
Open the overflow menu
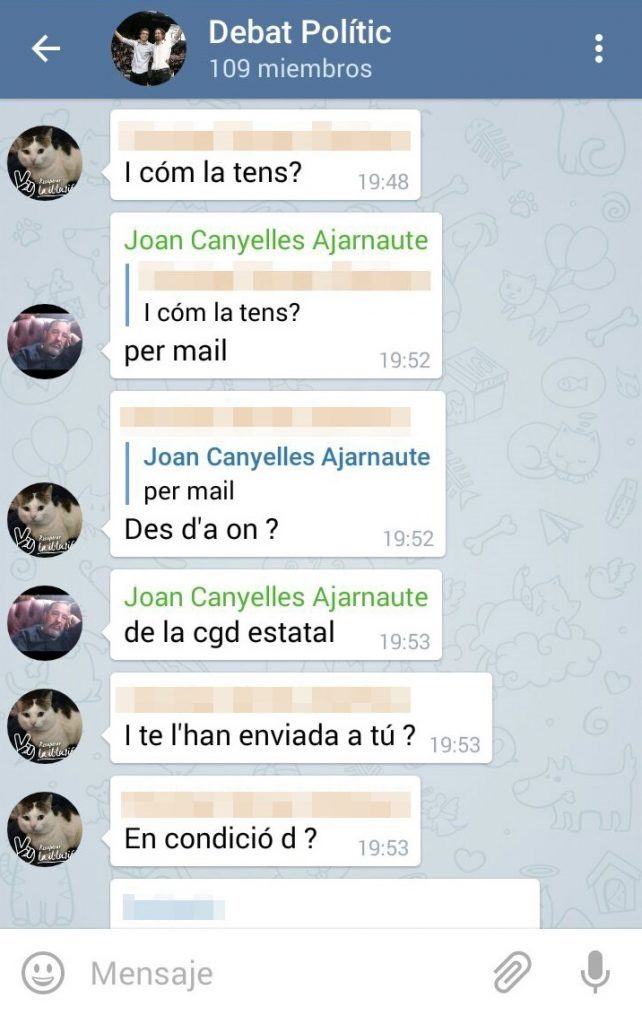598,48
